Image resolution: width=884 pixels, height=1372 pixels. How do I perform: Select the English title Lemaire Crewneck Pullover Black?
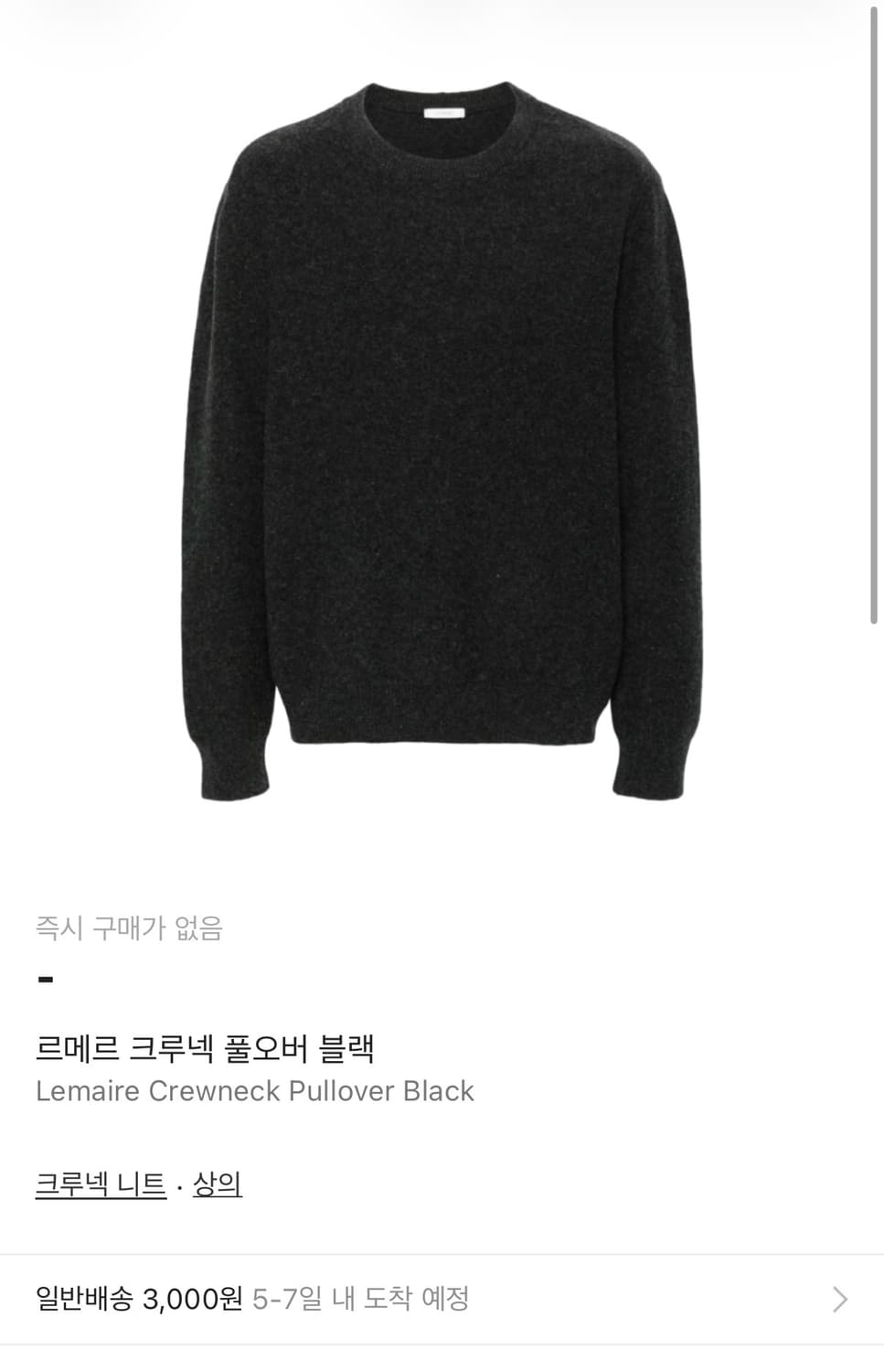[255, 1090]
